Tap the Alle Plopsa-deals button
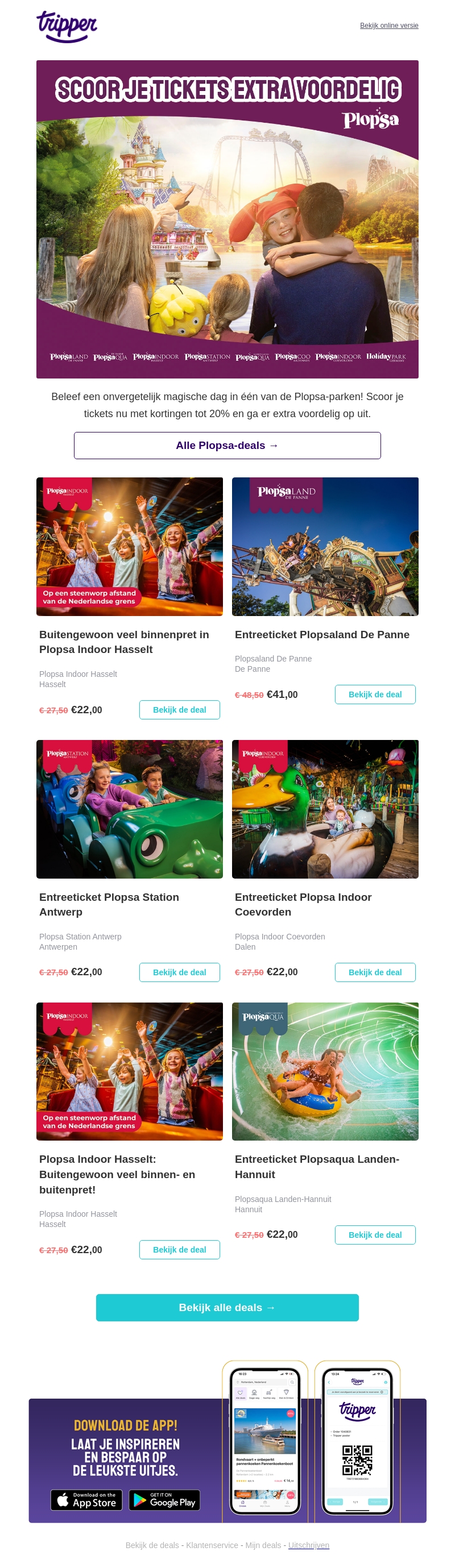This screenshot has height=1568, width=455. coord(227,445)
